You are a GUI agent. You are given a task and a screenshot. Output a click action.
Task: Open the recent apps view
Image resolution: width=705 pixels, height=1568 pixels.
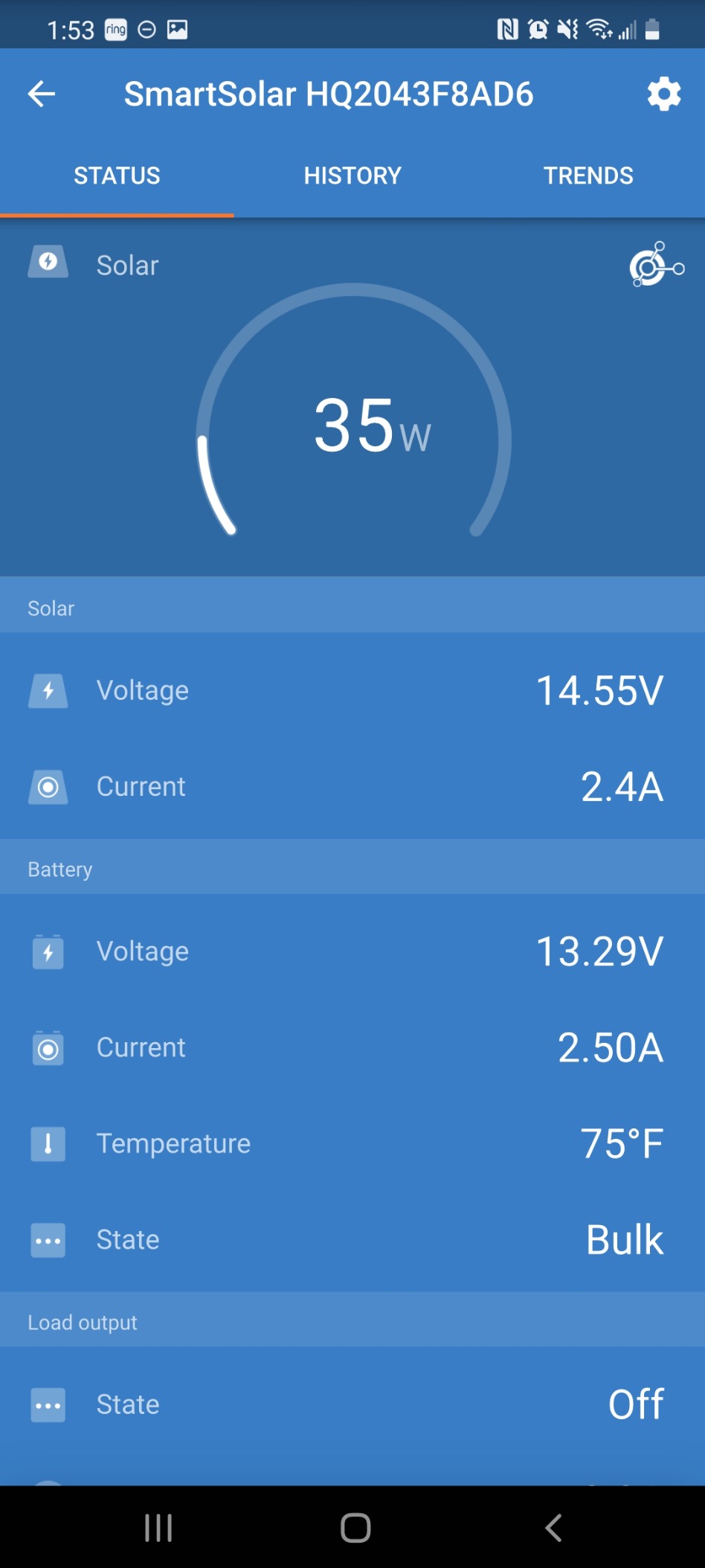[158, 1528]
